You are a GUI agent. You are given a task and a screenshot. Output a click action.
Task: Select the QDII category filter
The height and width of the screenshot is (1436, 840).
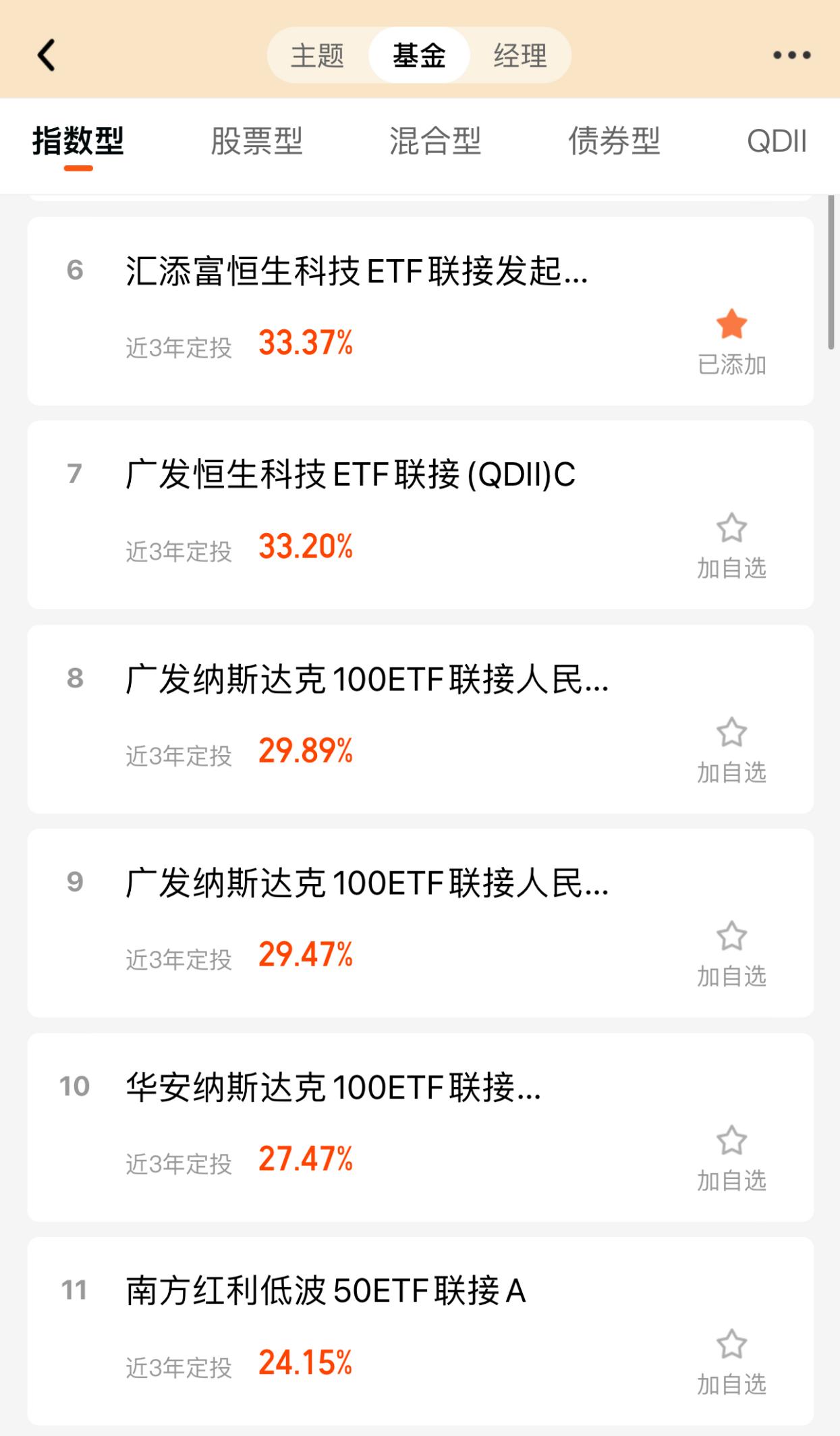pos(777,140)
